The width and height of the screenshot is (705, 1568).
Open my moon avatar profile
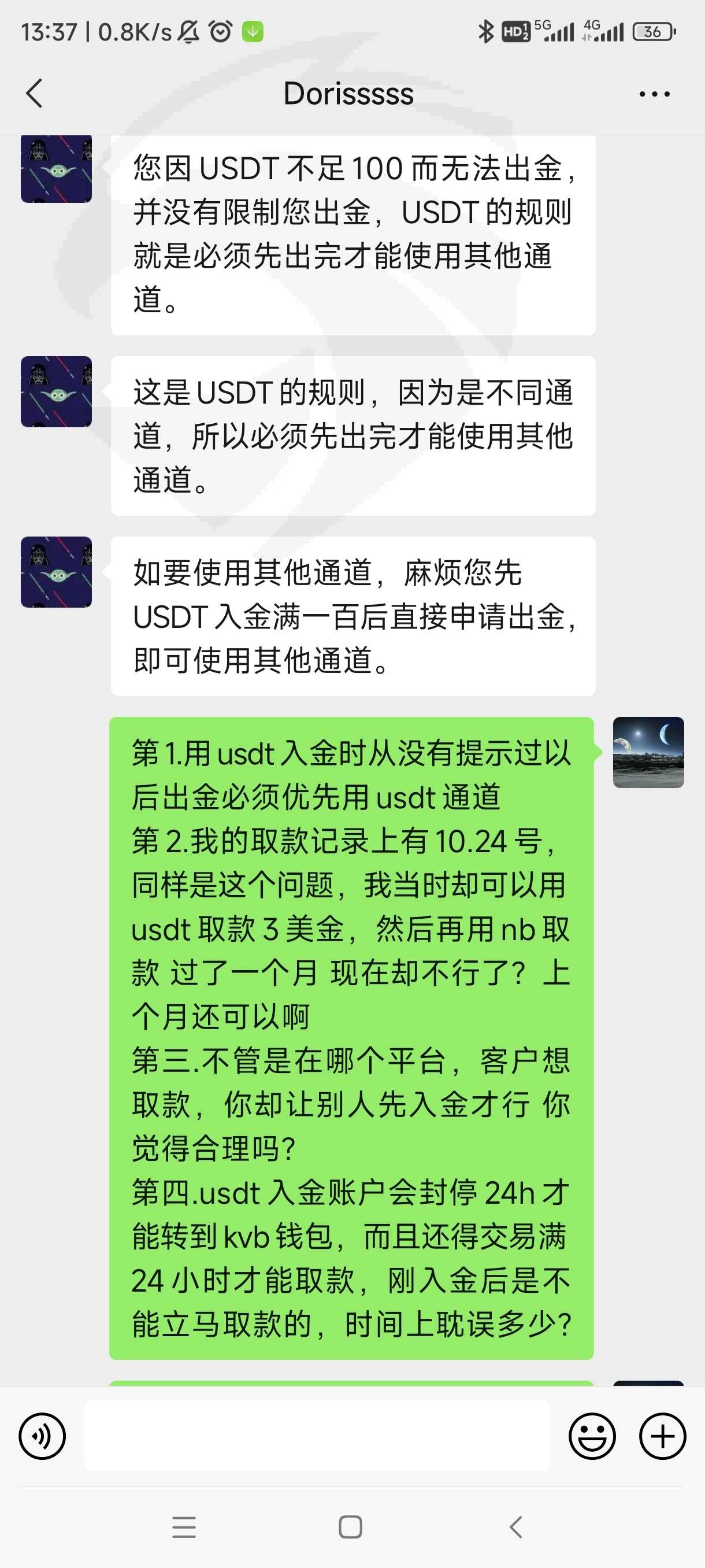coord(648,752)
